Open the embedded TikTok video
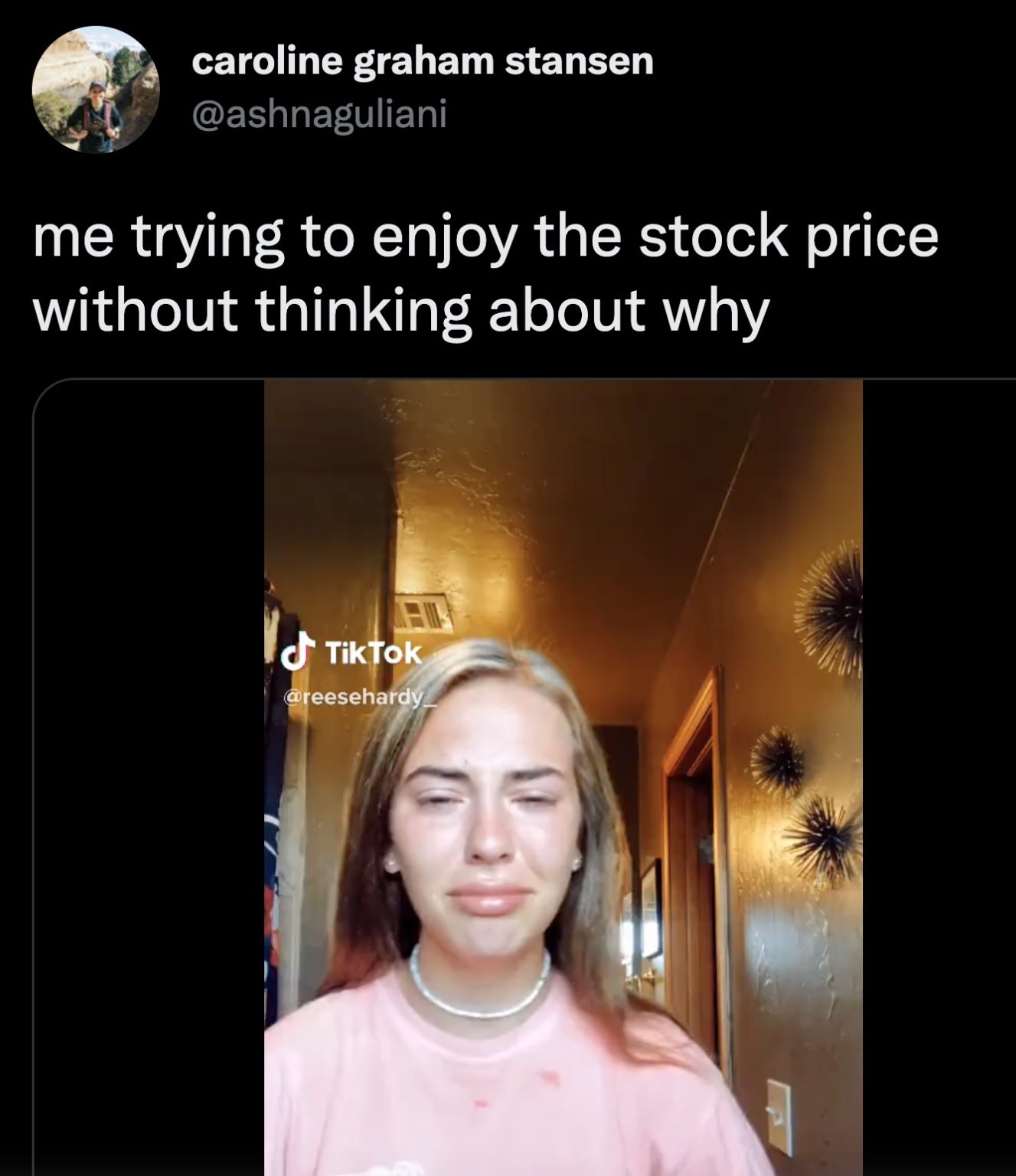Image resolution: width=1016 pixels, height=1176 pixels. [563, 777]
